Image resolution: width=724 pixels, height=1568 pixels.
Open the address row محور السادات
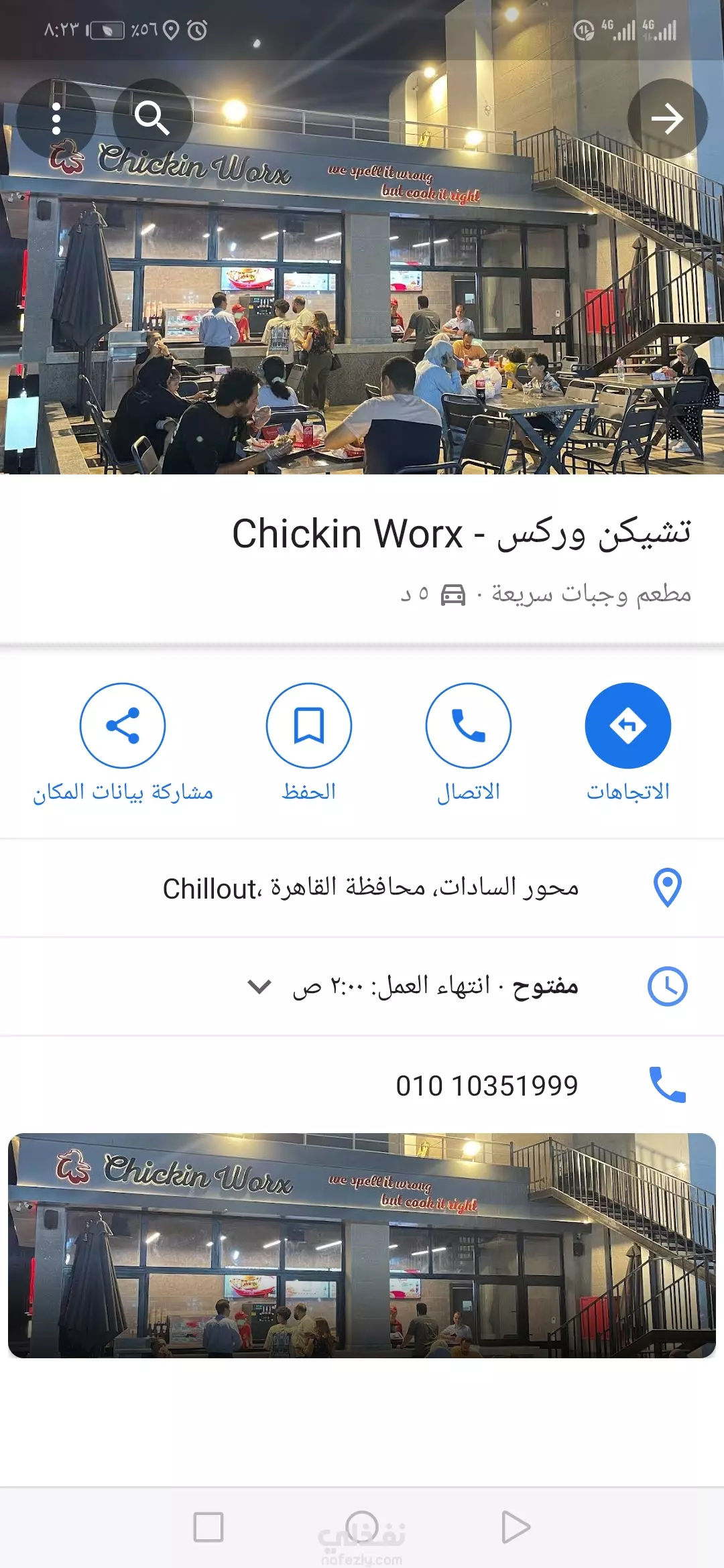[362, 888]
